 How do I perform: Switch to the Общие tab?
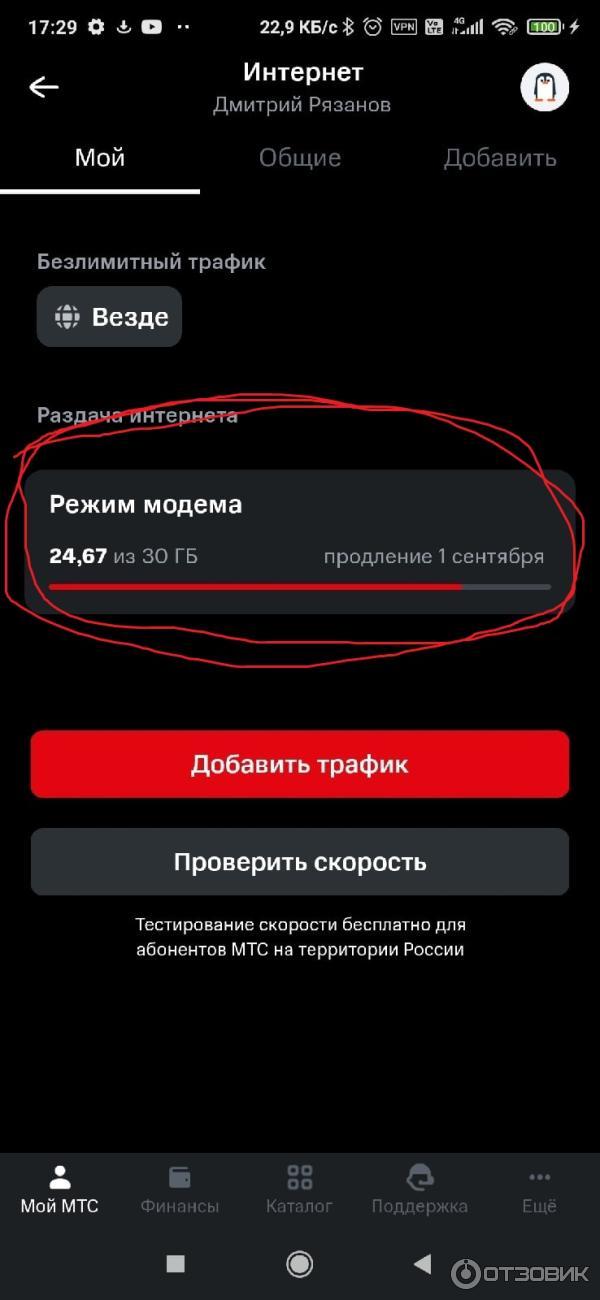pos(300,158)
